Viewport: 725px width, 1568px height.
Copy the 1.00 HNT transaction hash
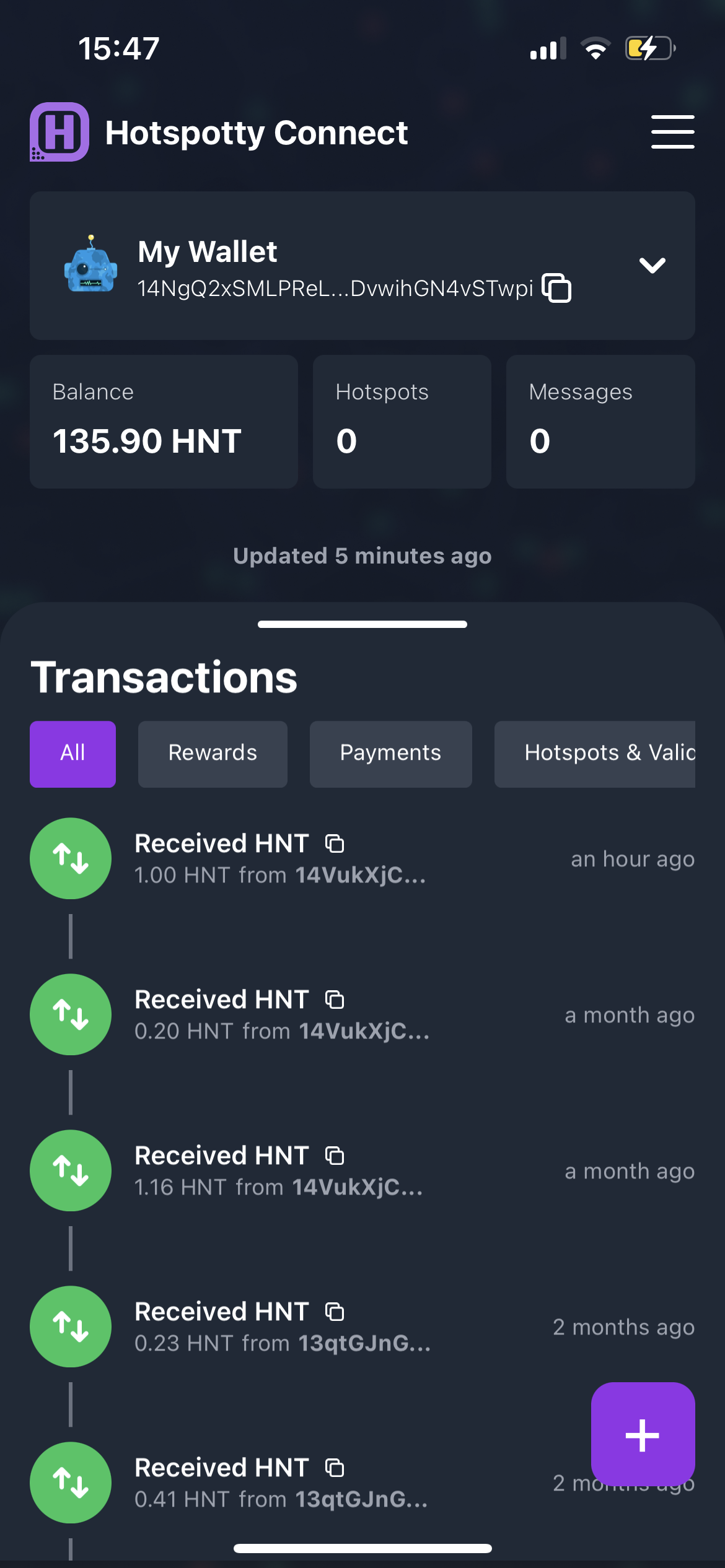335,843
